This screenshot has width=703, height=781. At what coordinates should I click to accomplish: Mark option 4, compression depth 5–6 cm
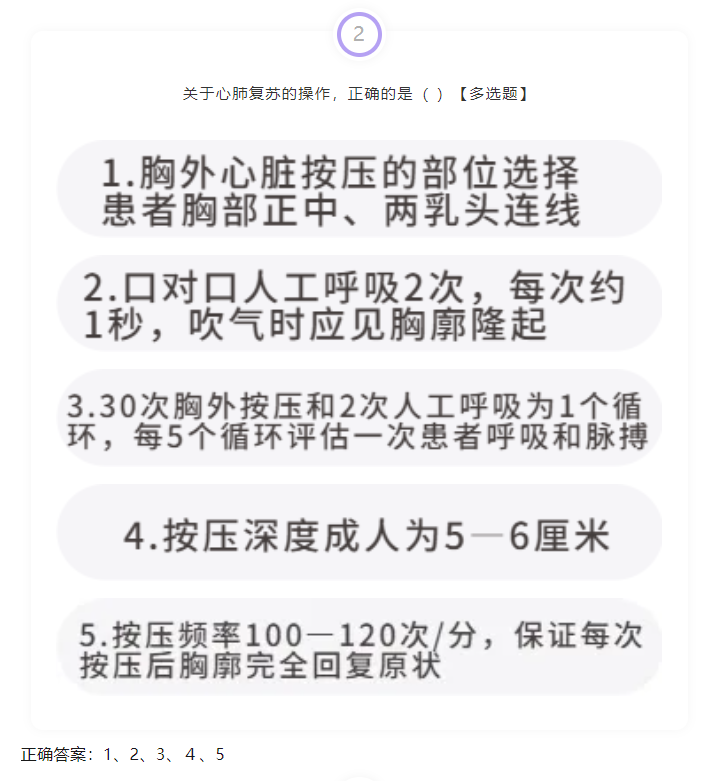359,535
